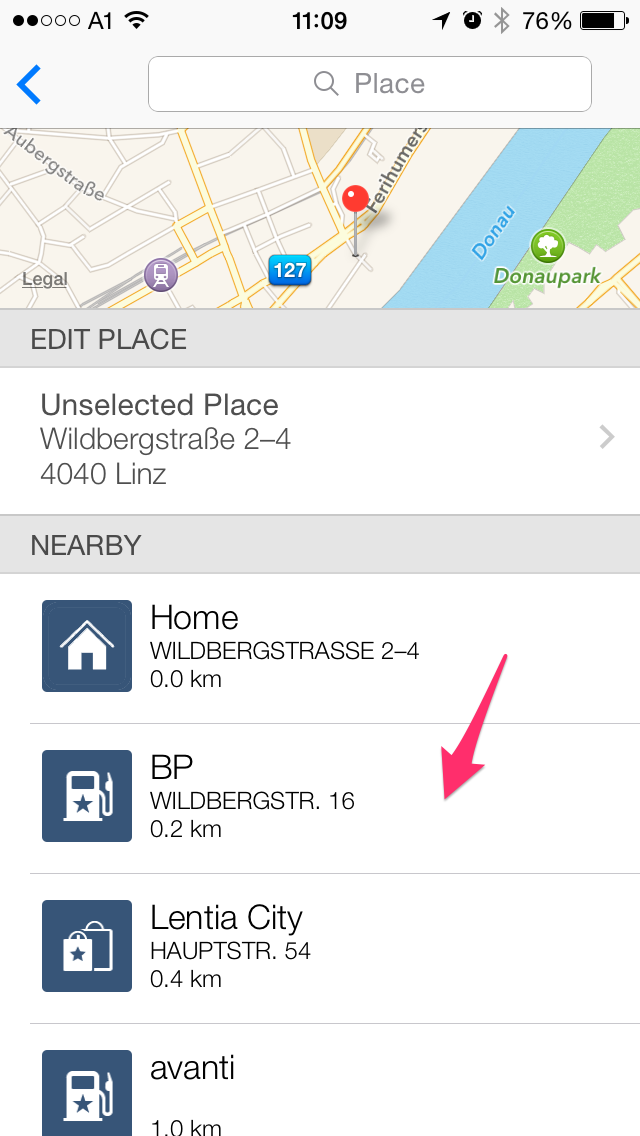Select Lentia City from nearby places
The image size is (640, 1136).
click(320, 947)
